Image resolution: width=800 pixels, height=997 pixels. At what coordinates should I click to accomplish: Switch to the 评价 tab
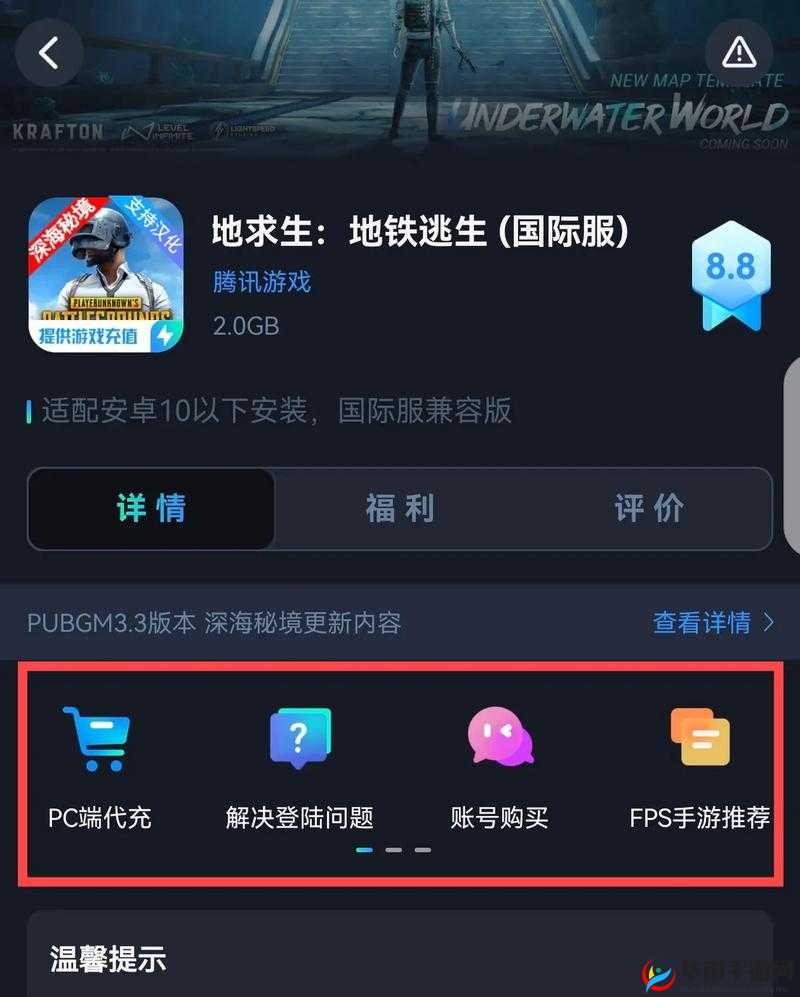[x=650, y=510]
